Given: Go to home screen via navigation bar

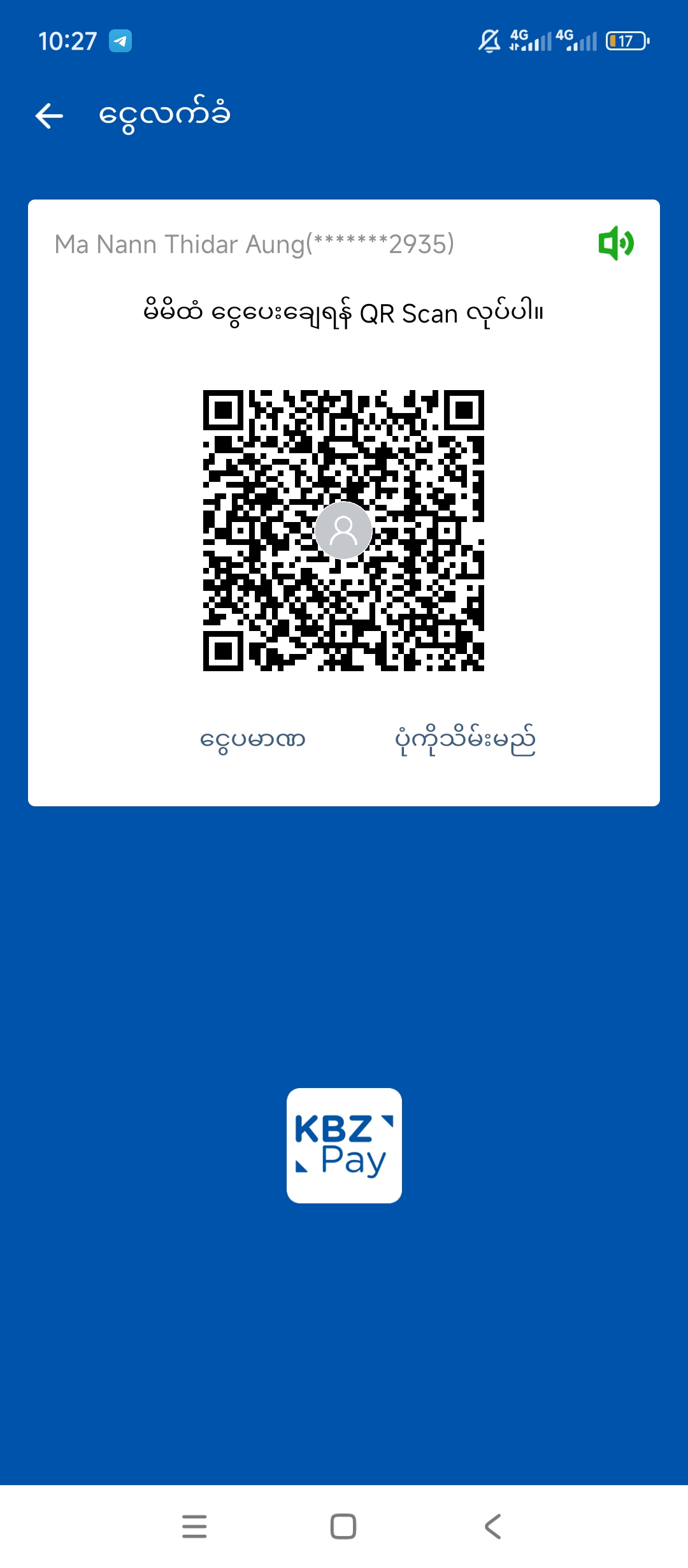Looking at the screenshot, I should [343, 1527].
